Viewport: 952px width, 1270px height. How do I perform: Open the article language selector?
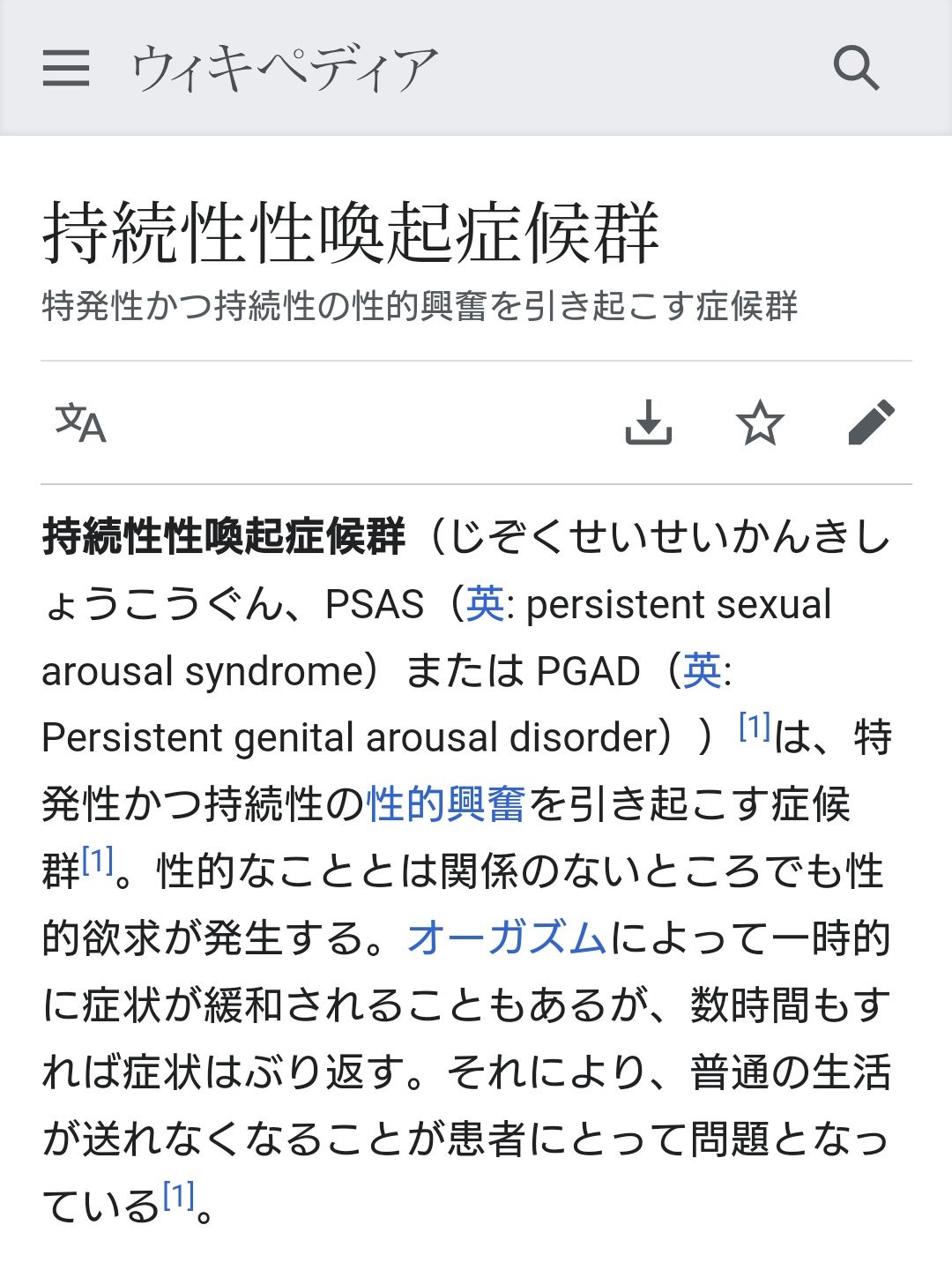80,422
